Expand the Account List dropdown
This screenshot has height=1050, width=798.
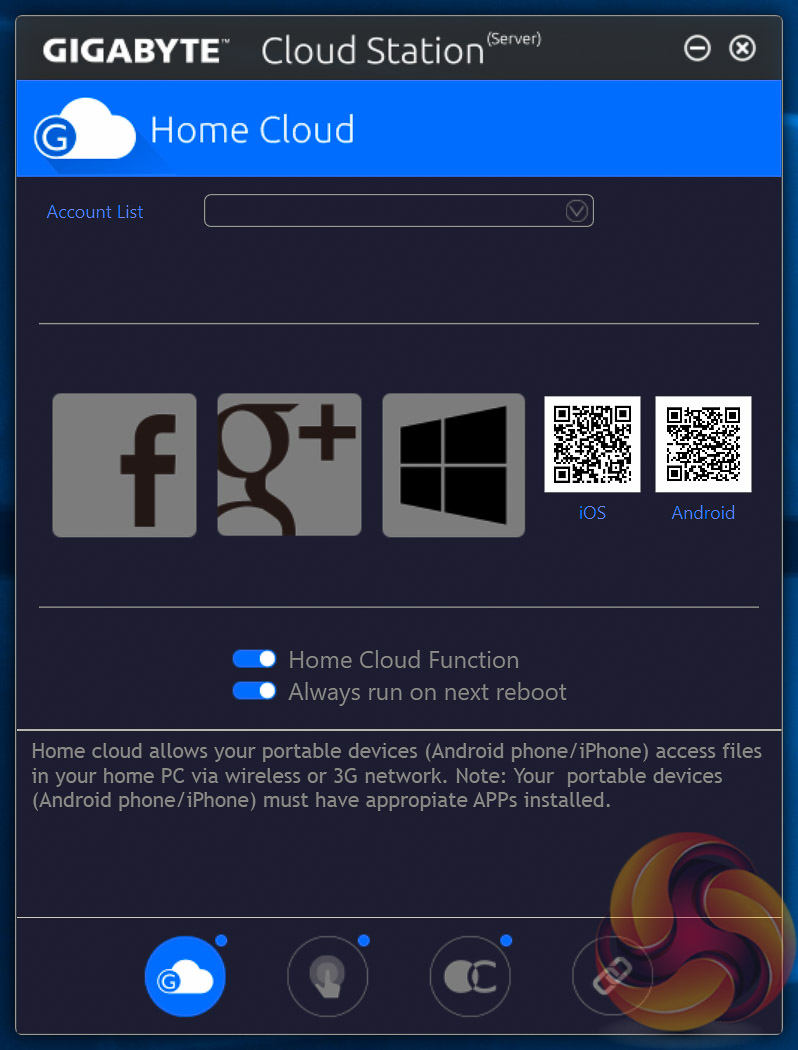(578, 211)
